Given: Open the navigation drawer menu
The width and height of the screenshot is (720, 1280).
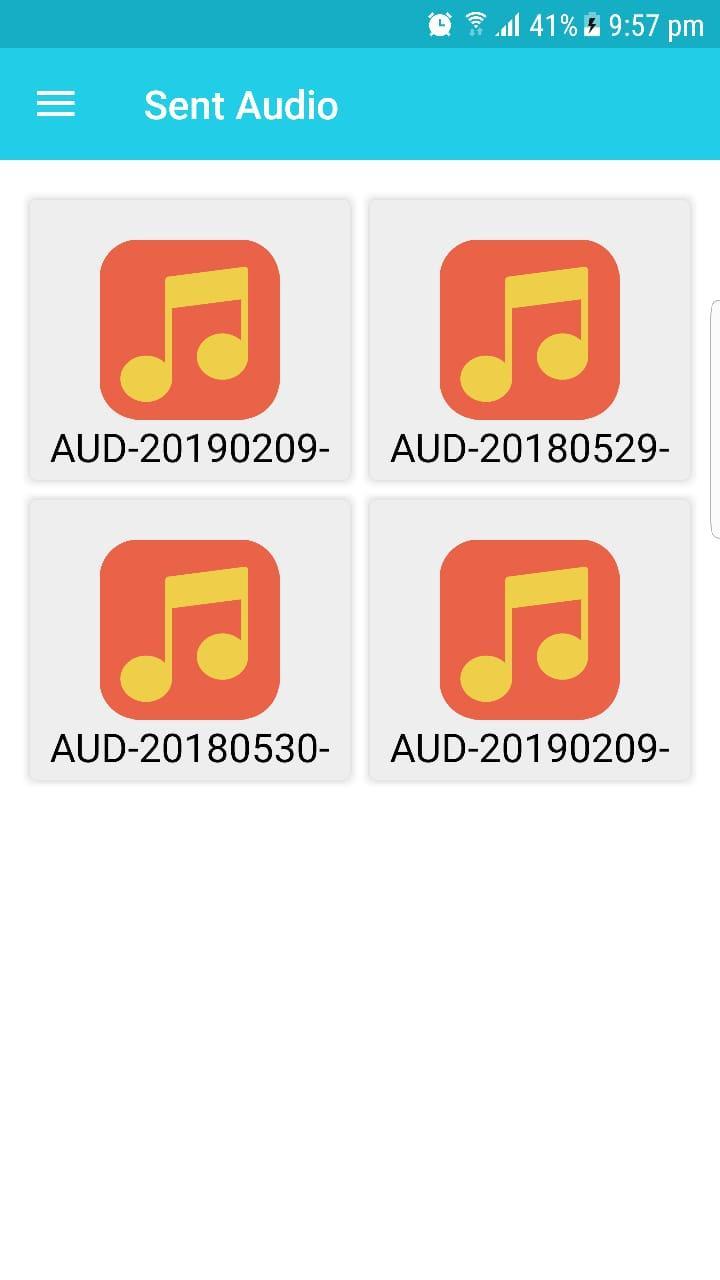Looking at the screenshot, I should coord(56,104).
